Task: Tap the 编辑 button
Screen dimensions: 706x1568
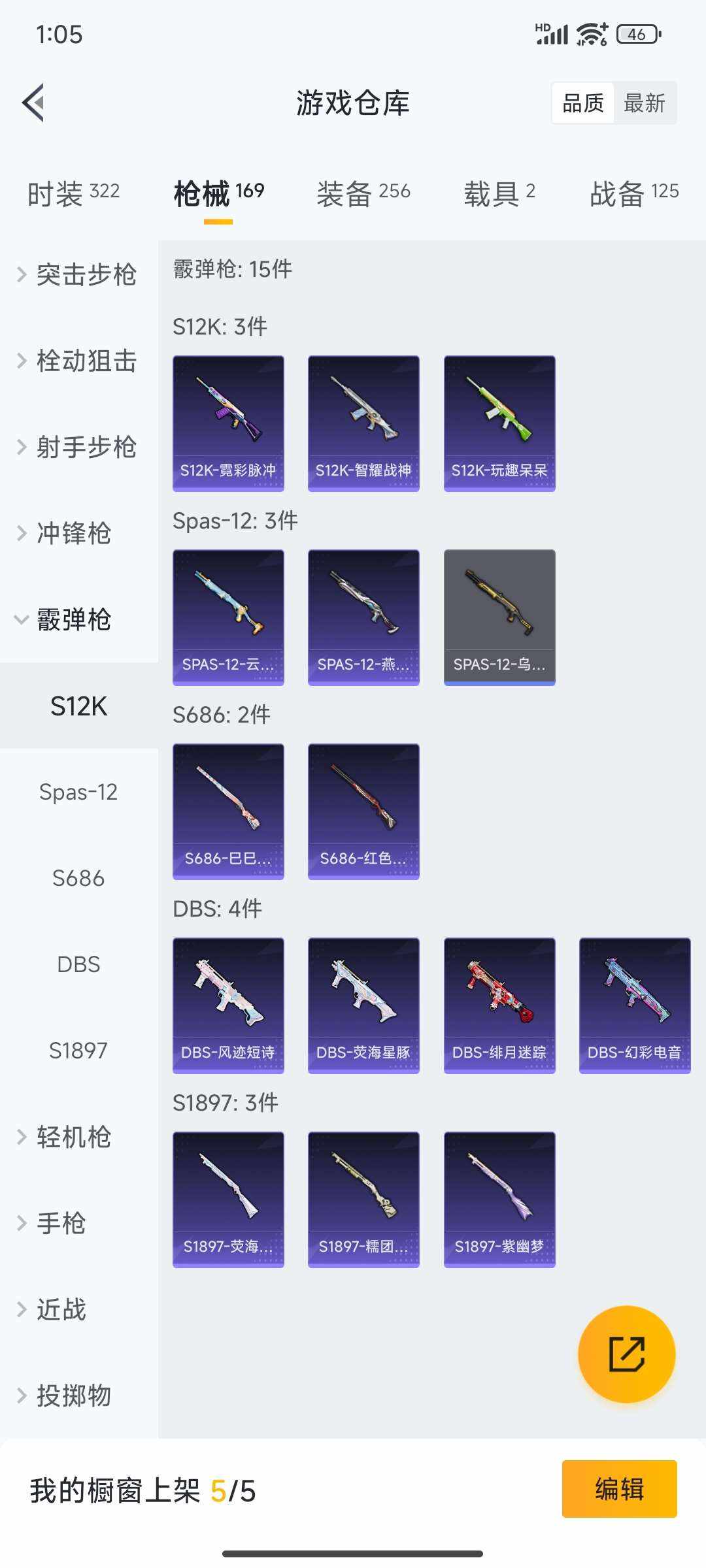Action: (x=619, y=1489)
